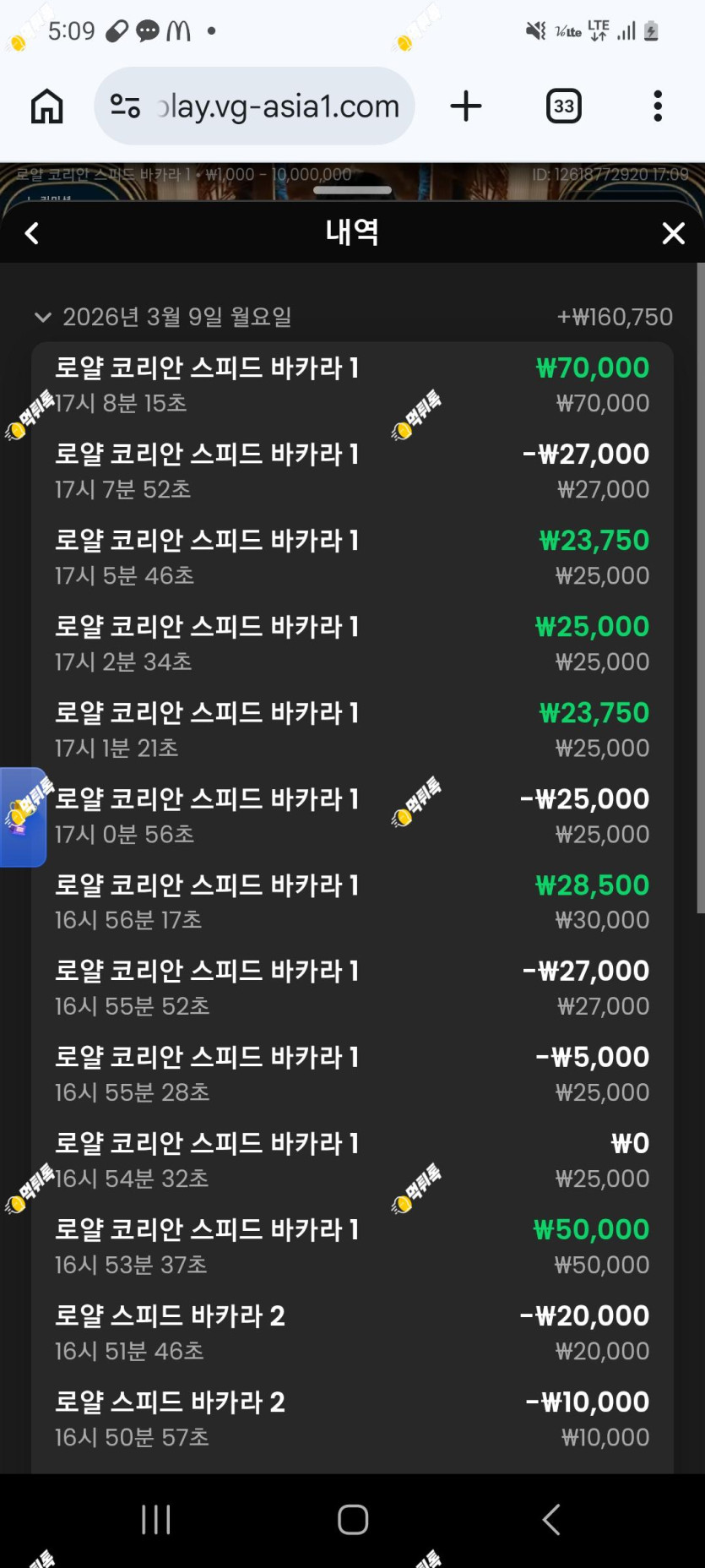Viewport: 705px width, 1568px height.
Task: Open the 16시 55분 28초 entry
Action: (352, 1075)
